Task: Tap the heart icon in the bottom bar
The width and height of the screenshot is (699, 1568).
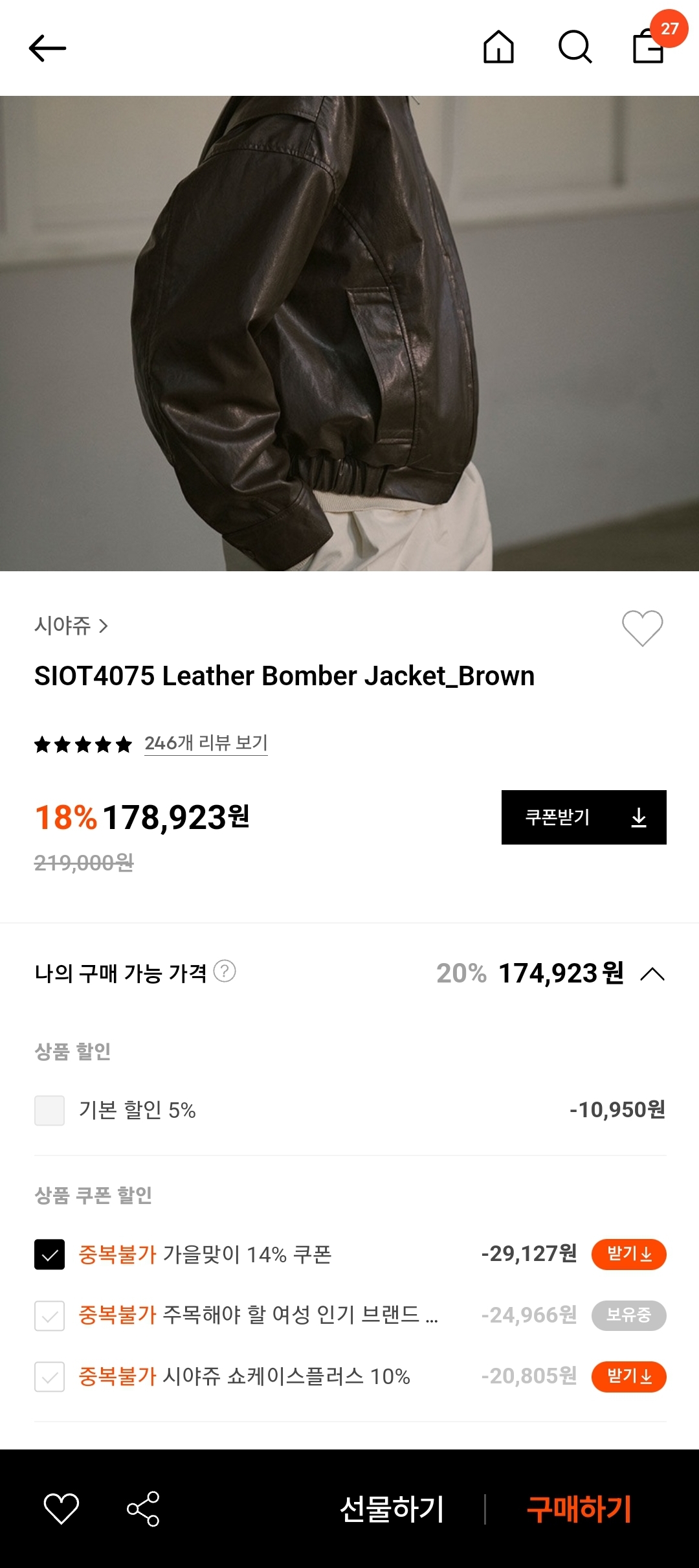Action: point(61,1508)
